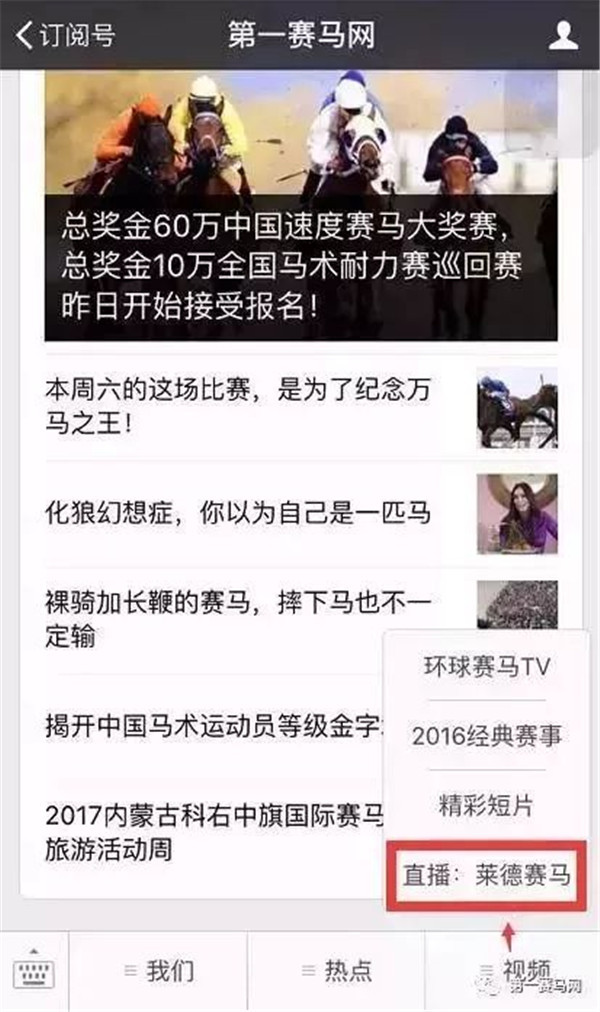
Task: Collapse the 视频 bottom menu
Action: coord(513,970)
